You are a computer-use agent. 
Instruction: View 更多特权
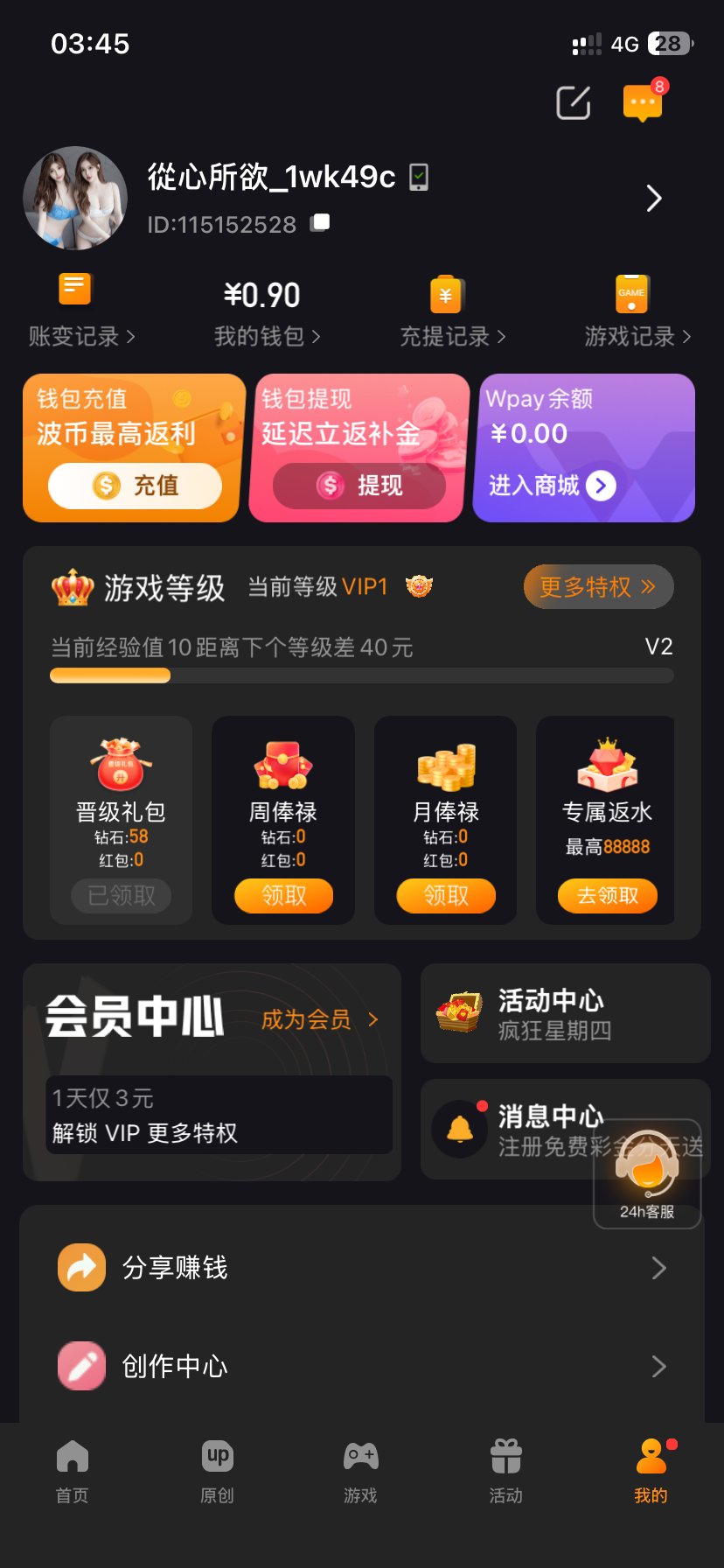click(598, 586)
